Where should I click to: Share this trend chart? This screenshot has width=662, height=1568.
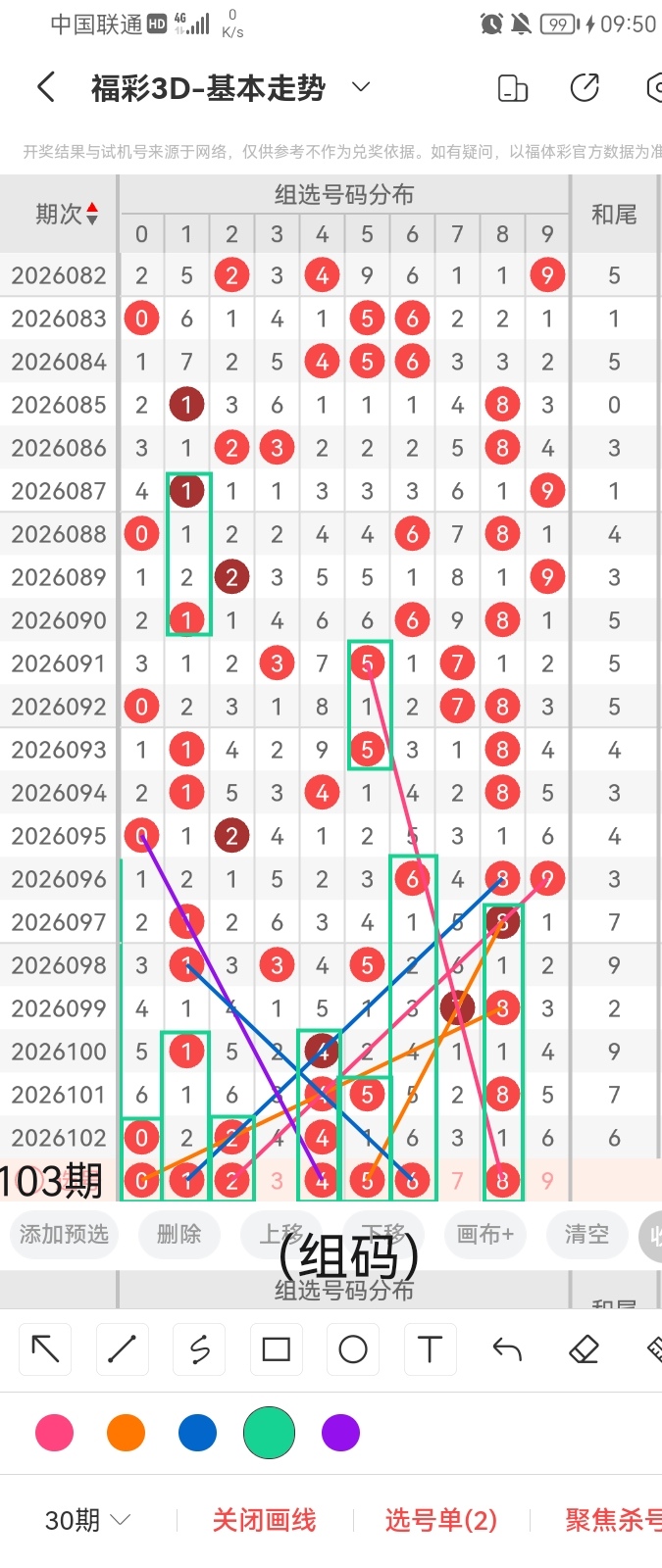[585, 87]
